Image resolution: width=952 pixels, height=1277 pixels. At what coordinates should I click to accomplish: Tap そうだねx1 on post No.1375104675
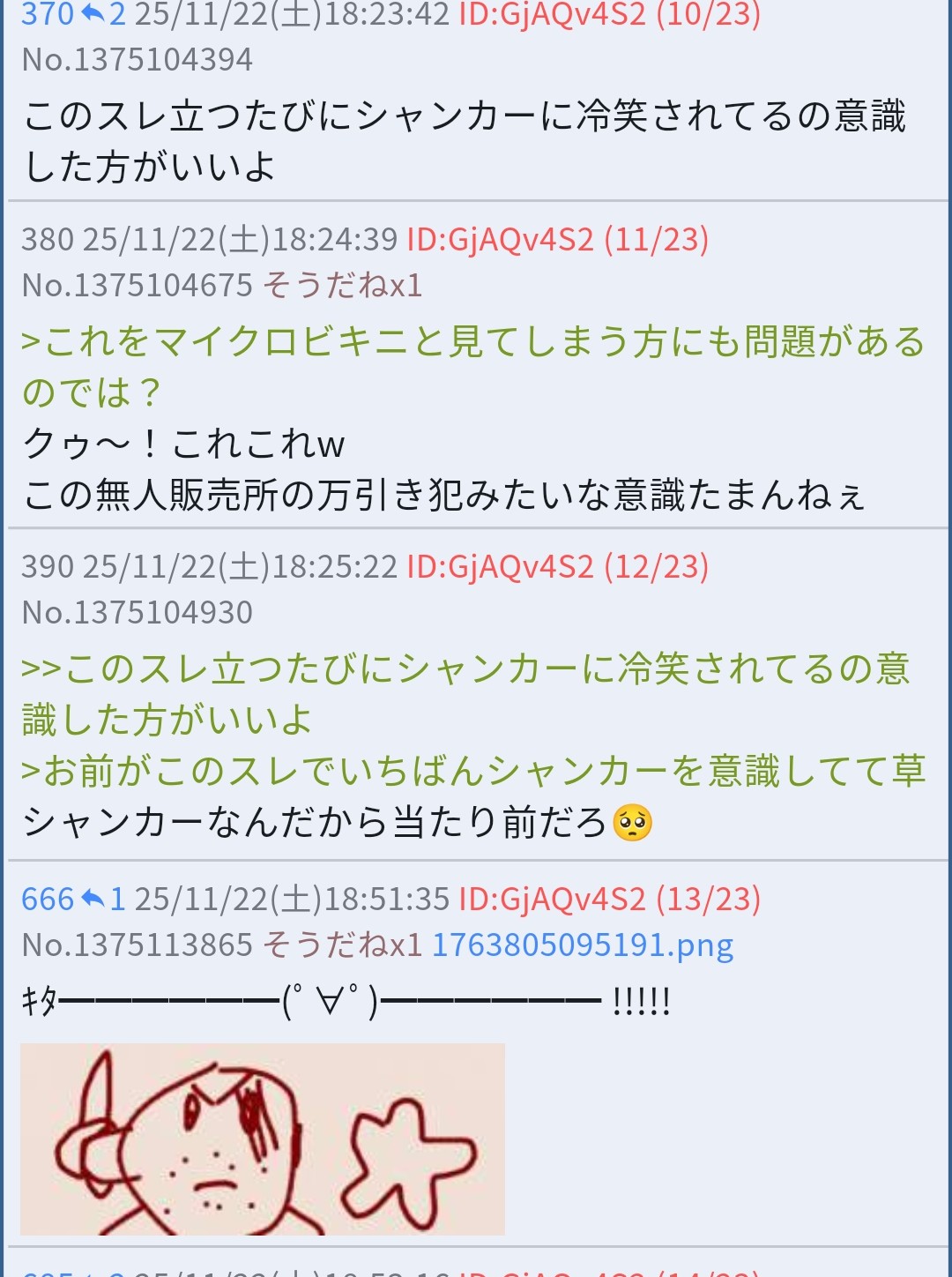coord(343,286)
